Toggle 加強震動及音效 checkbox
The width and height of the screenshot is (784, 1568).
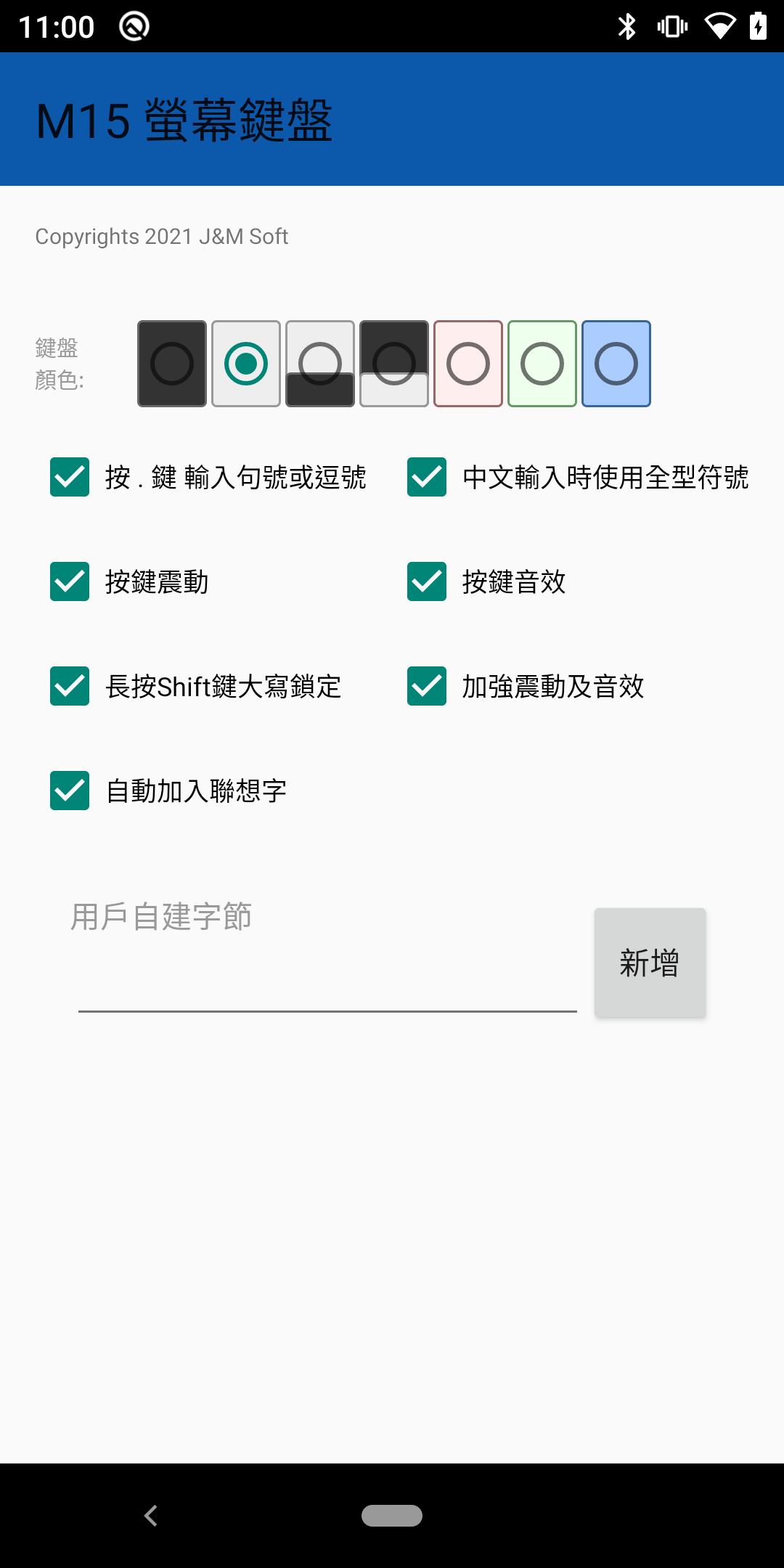coord(427,686)
